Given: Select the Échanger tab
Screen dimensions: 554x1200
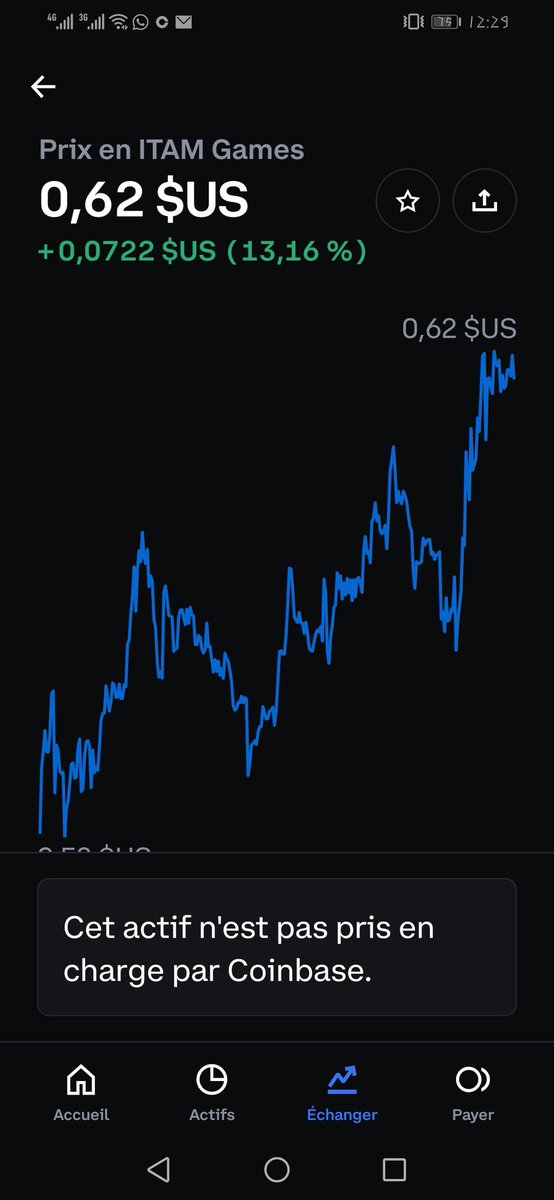Looking at the screenshot, I should pyautogui.click(x=342, y=1093).
